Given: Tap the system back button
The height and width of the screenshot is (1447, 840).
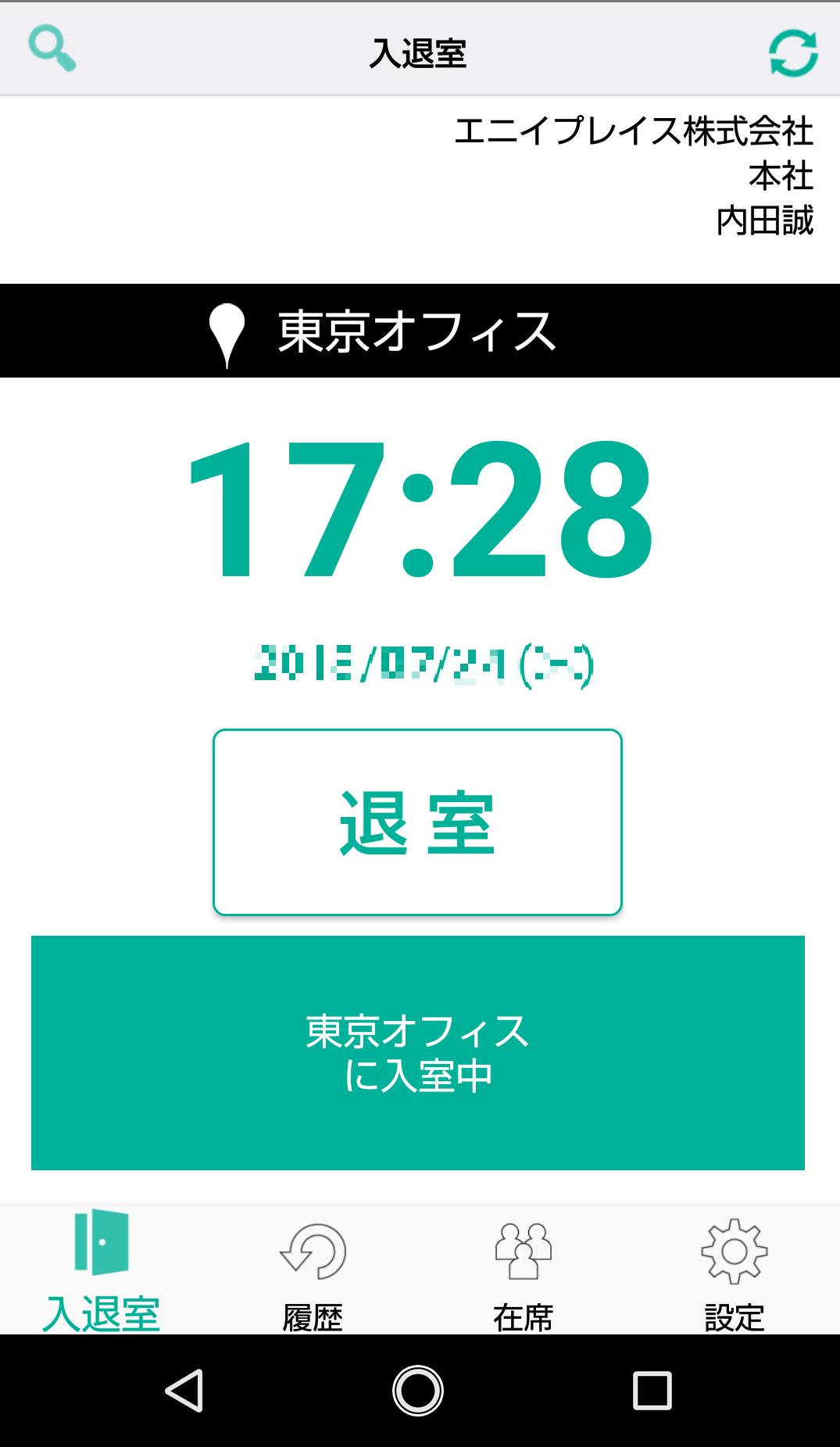Looking at the screenshot, I should click(x=184, y=1391).
